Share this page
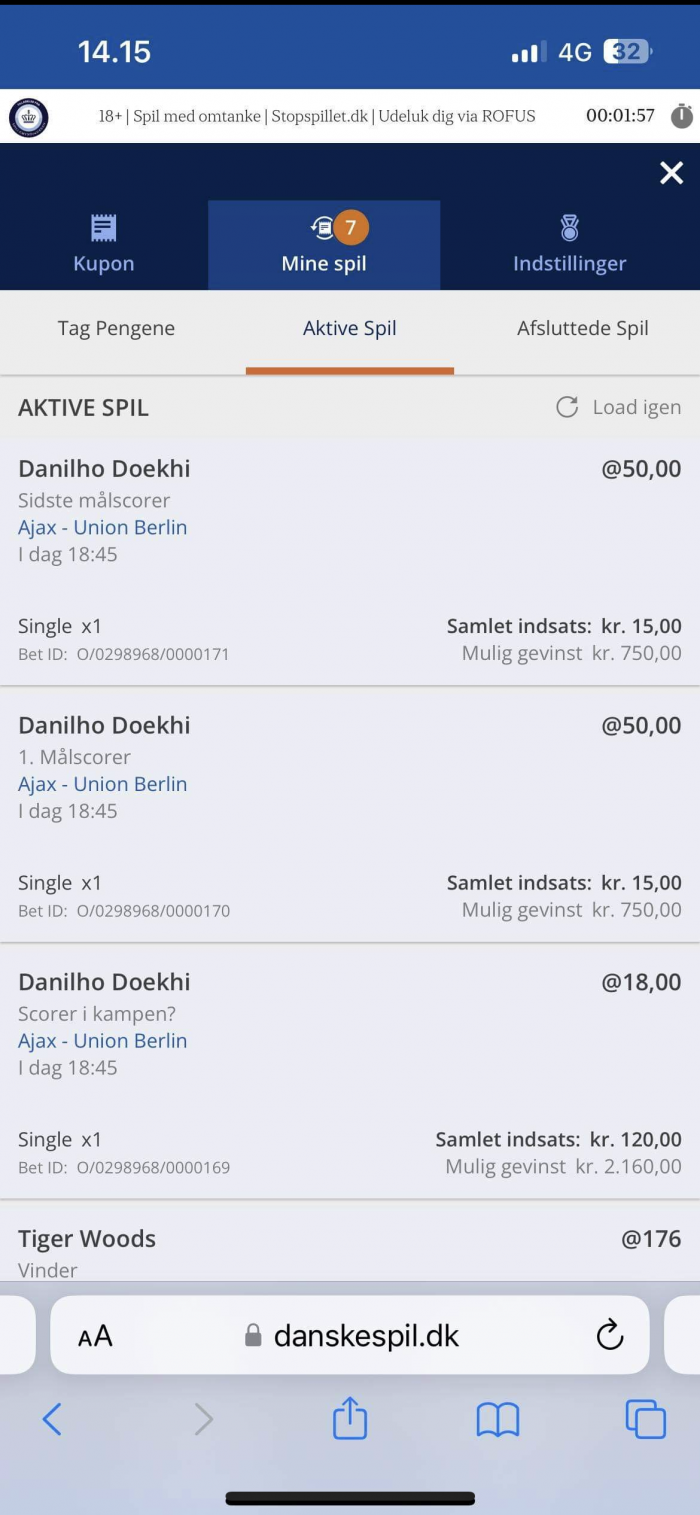The image size is (700, 1515). click(x=350, y=1419)
